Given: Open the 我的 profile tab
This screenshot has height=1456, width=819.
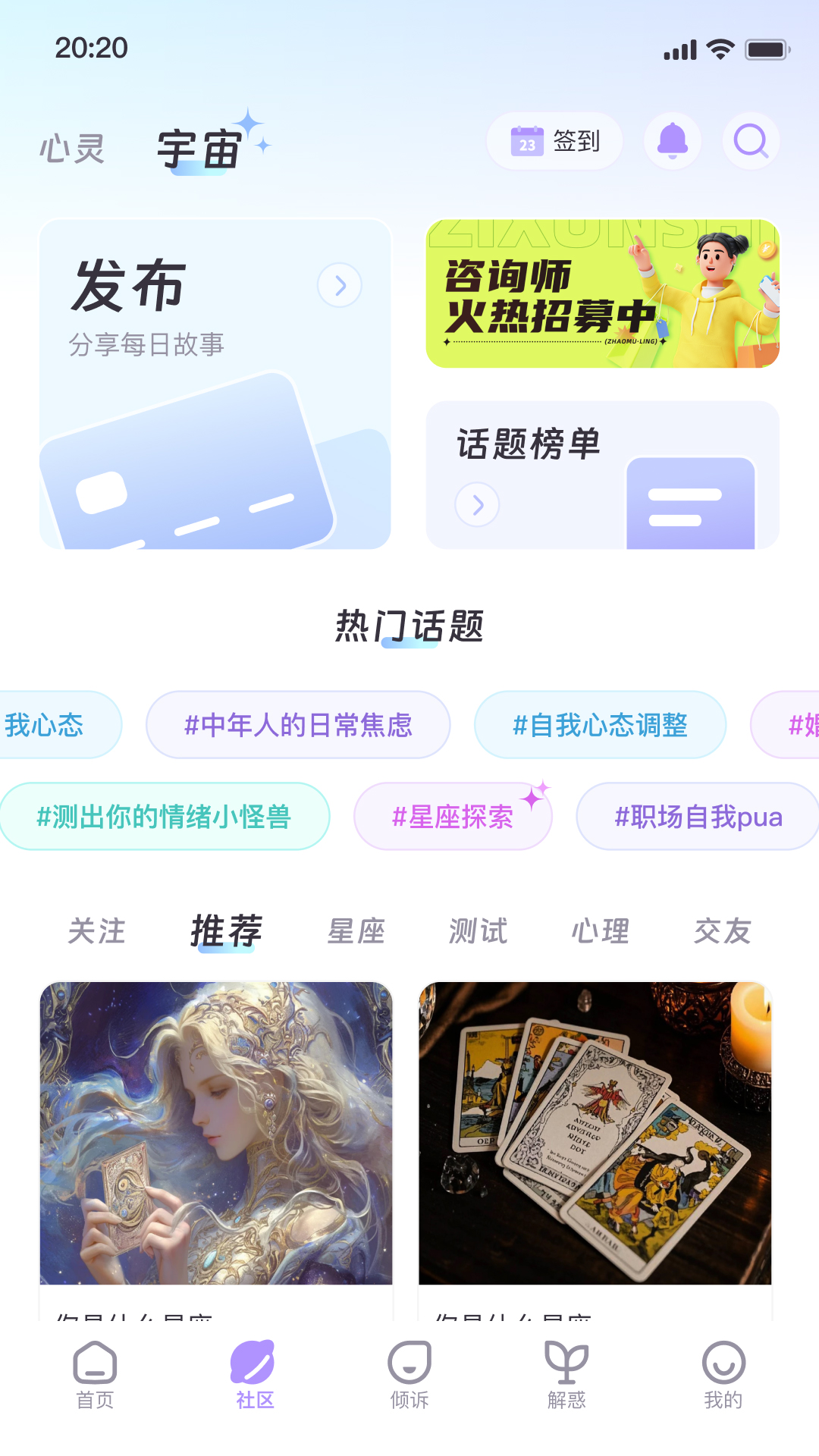Looking at the screenshot, I should pos(723,1375).
